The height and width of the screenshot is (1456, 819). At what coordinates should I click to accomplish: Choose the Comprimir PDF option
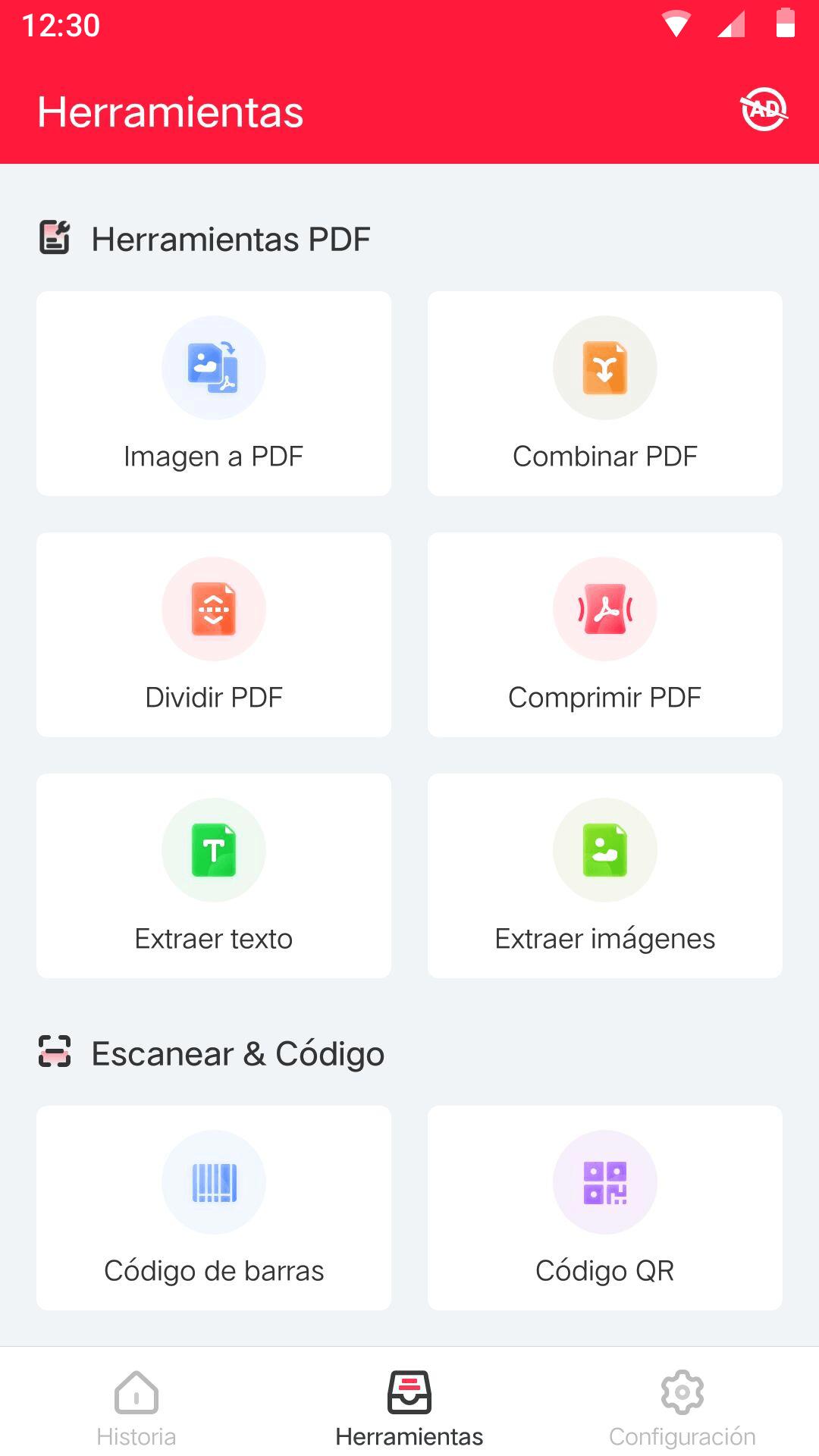click(605, 635)
